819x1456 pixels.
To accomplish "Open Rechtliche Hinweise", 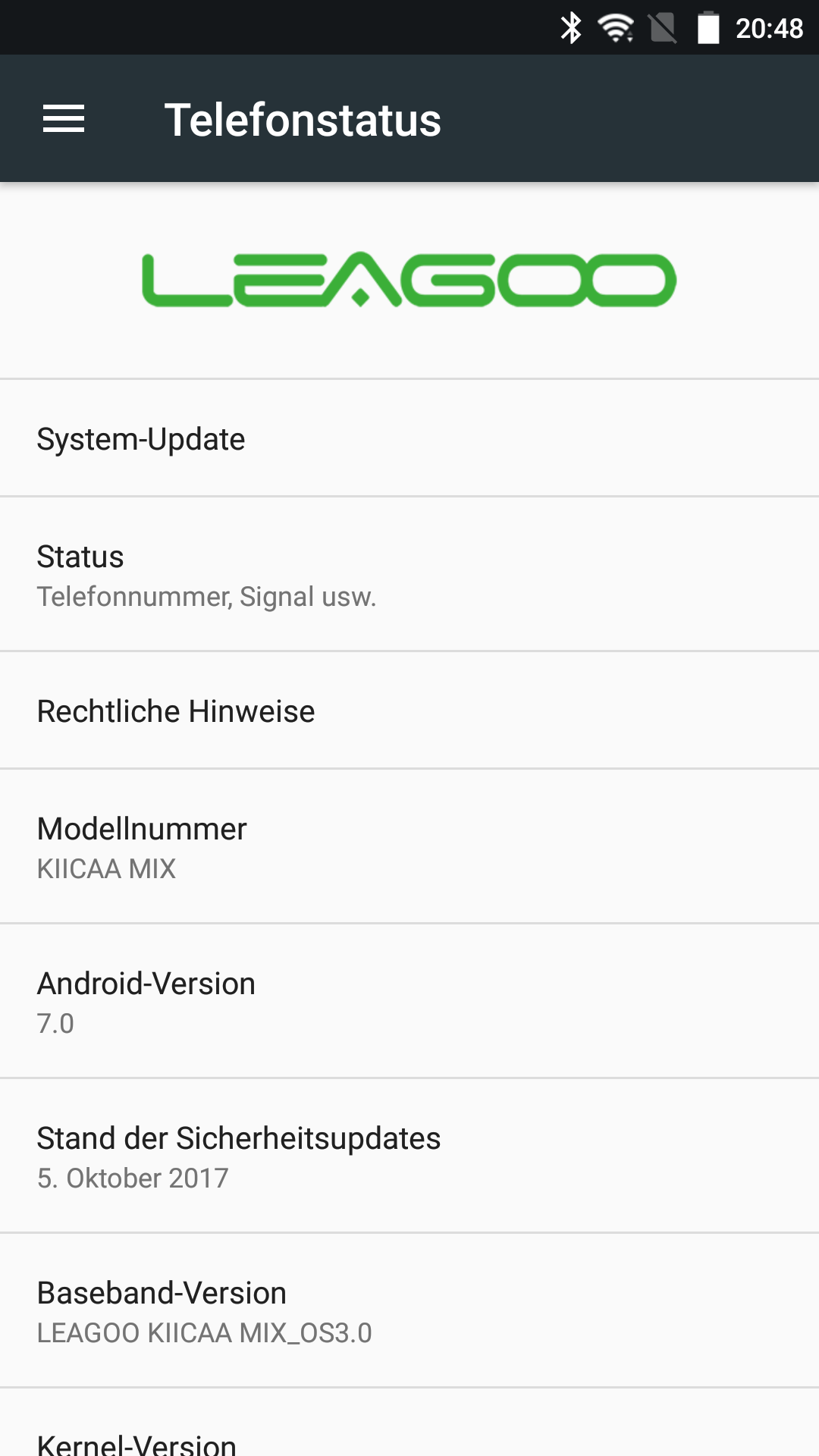I will 409,711.
